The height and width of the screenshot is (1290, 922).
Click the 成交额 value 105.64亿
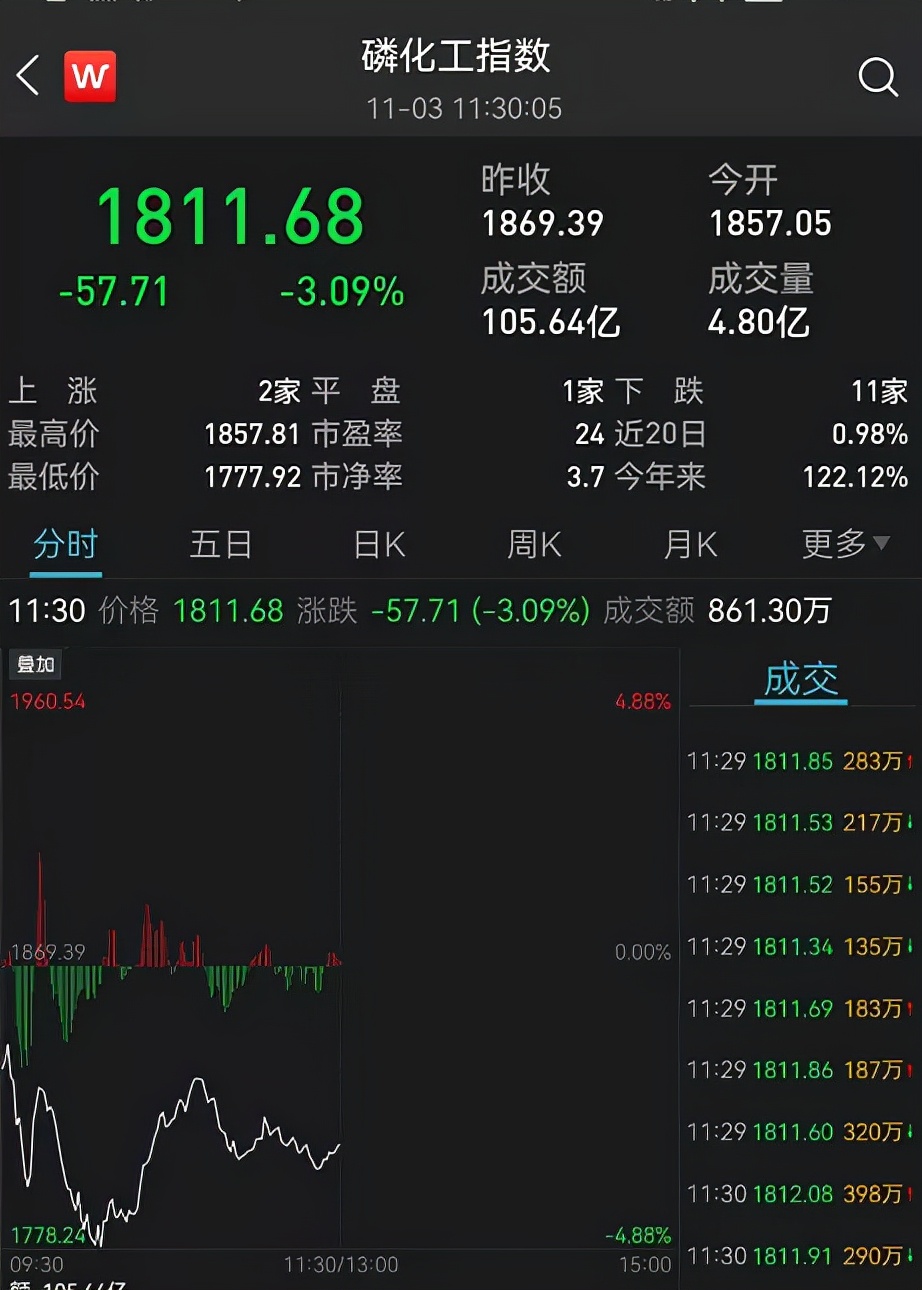pos(550,321)
